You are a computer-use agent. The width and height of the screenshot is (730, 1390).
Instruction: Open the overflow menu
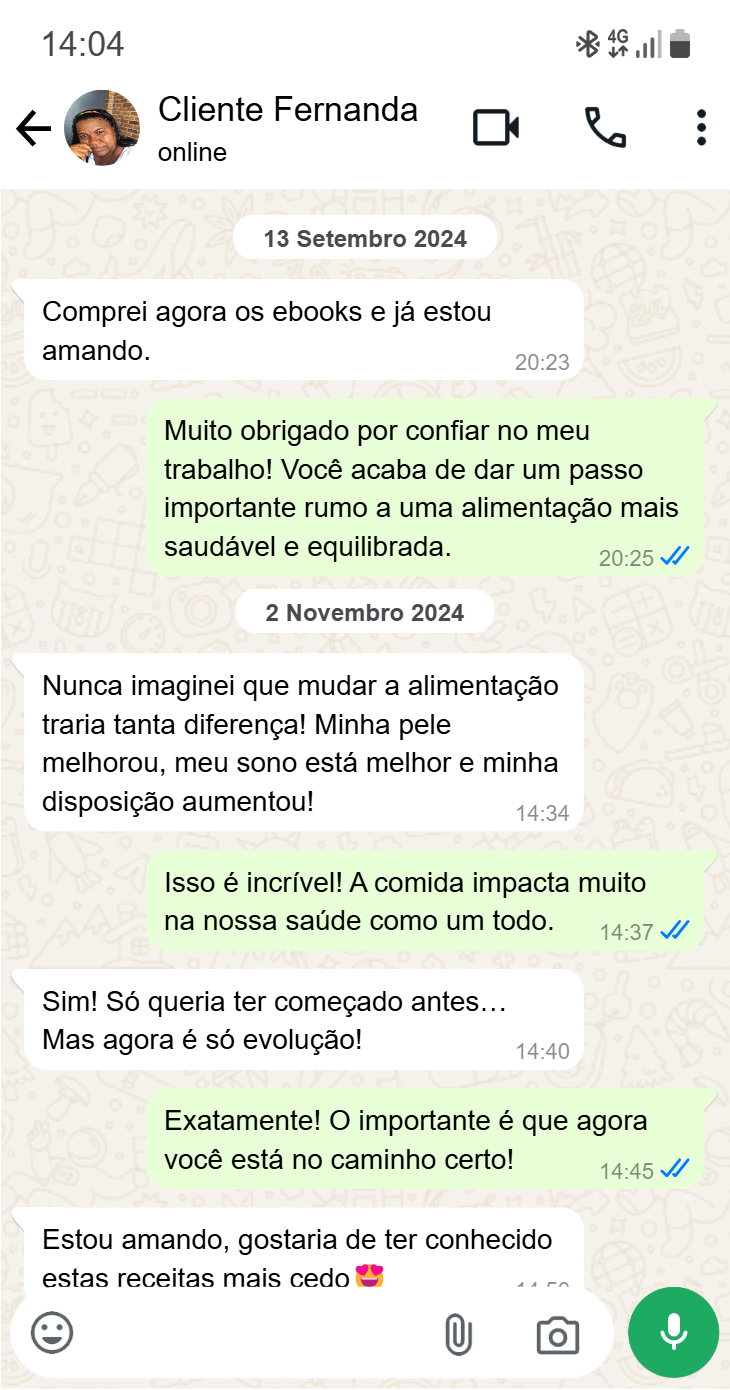click(x=701, y=128)
